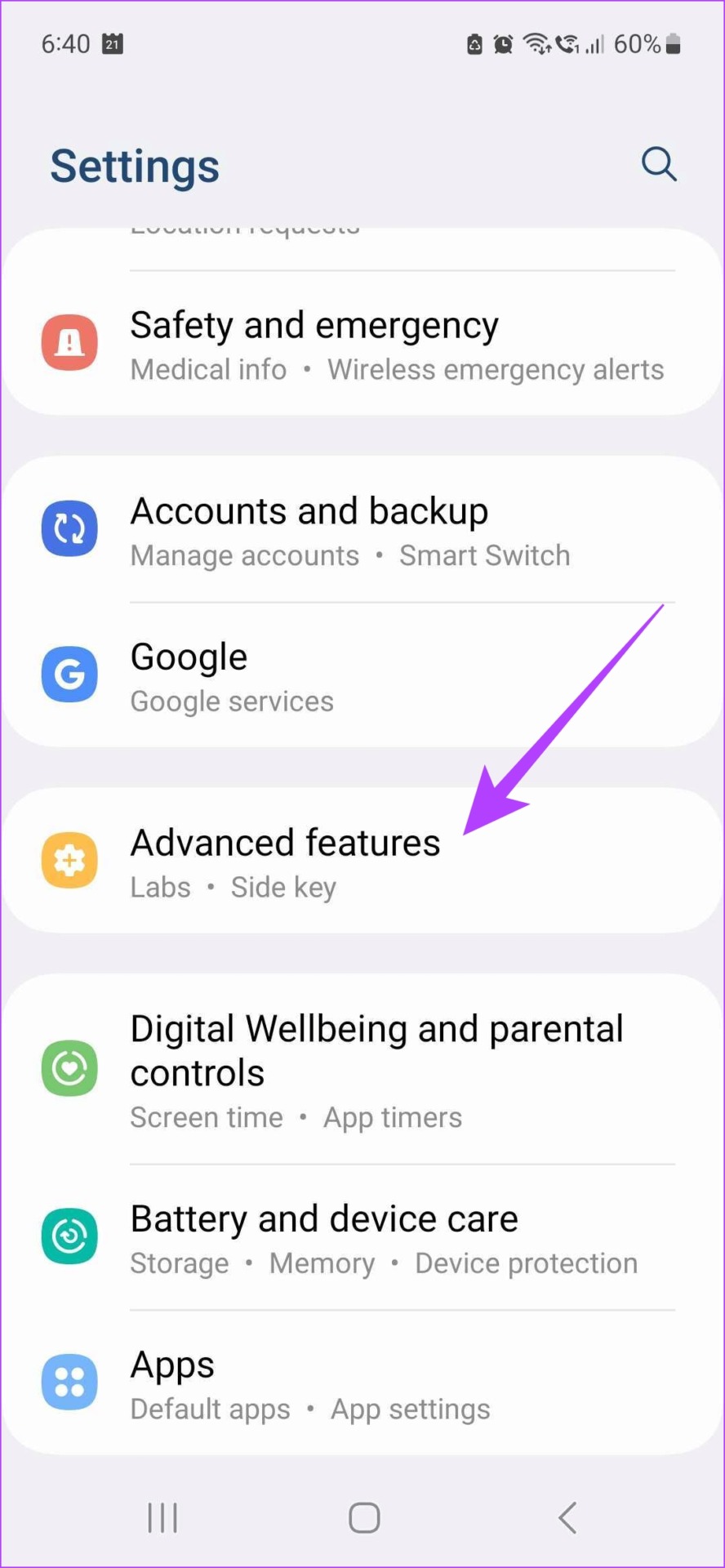Show recent apps

pyautogui.click(x=162, y=1518)
